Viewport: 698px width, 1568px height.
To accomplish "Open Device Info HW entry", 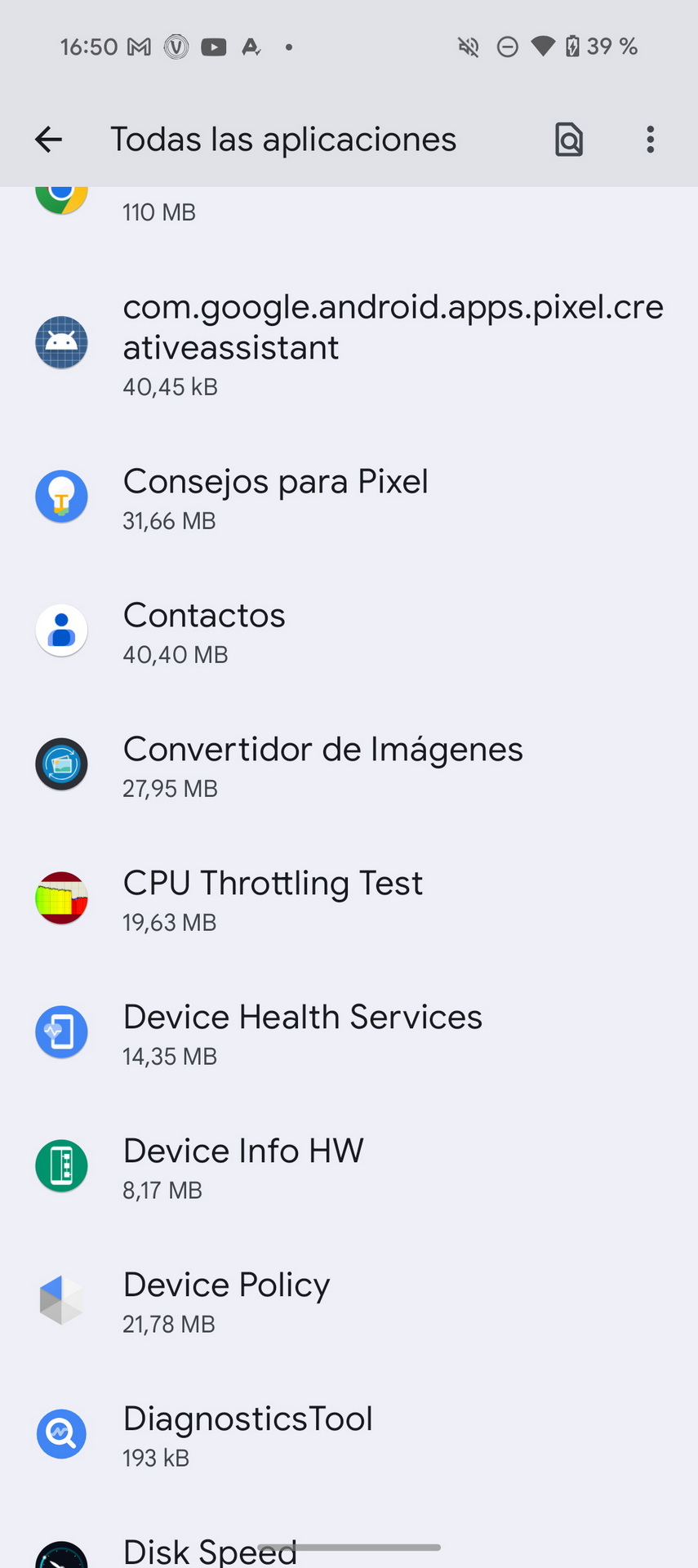I will coord(349,1167).
